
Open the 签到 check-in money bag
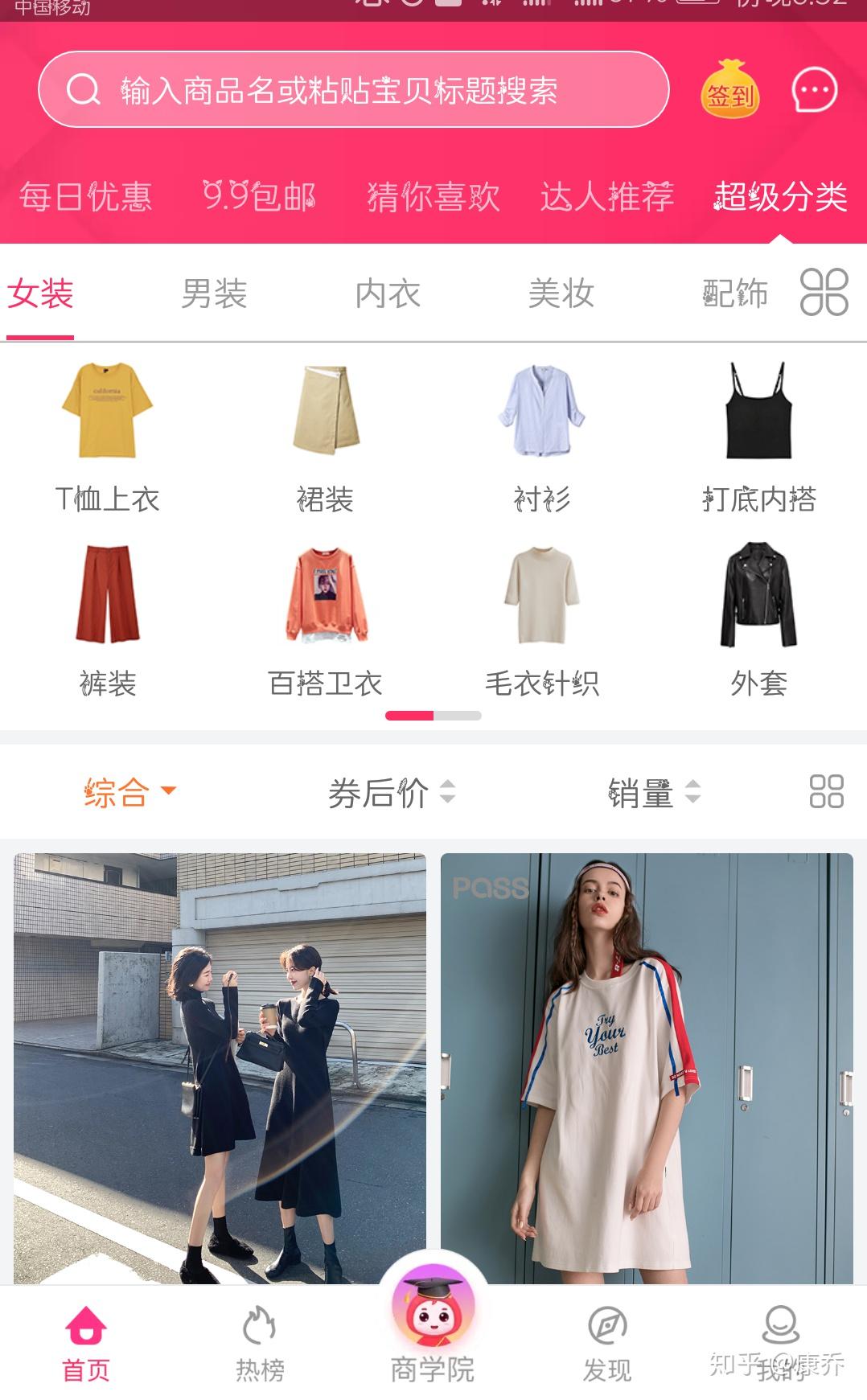tap(729, 90)
